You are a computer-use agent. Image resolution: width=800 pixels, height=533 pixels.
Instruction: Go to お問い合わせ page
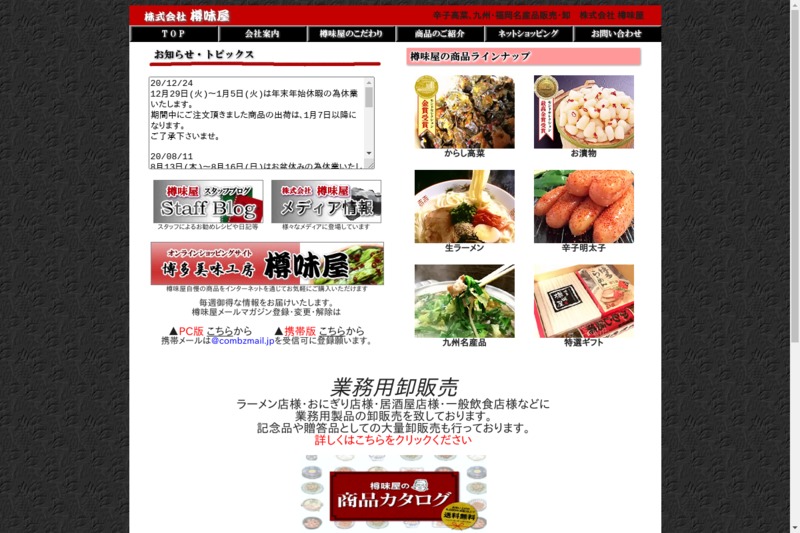point(616,34)
